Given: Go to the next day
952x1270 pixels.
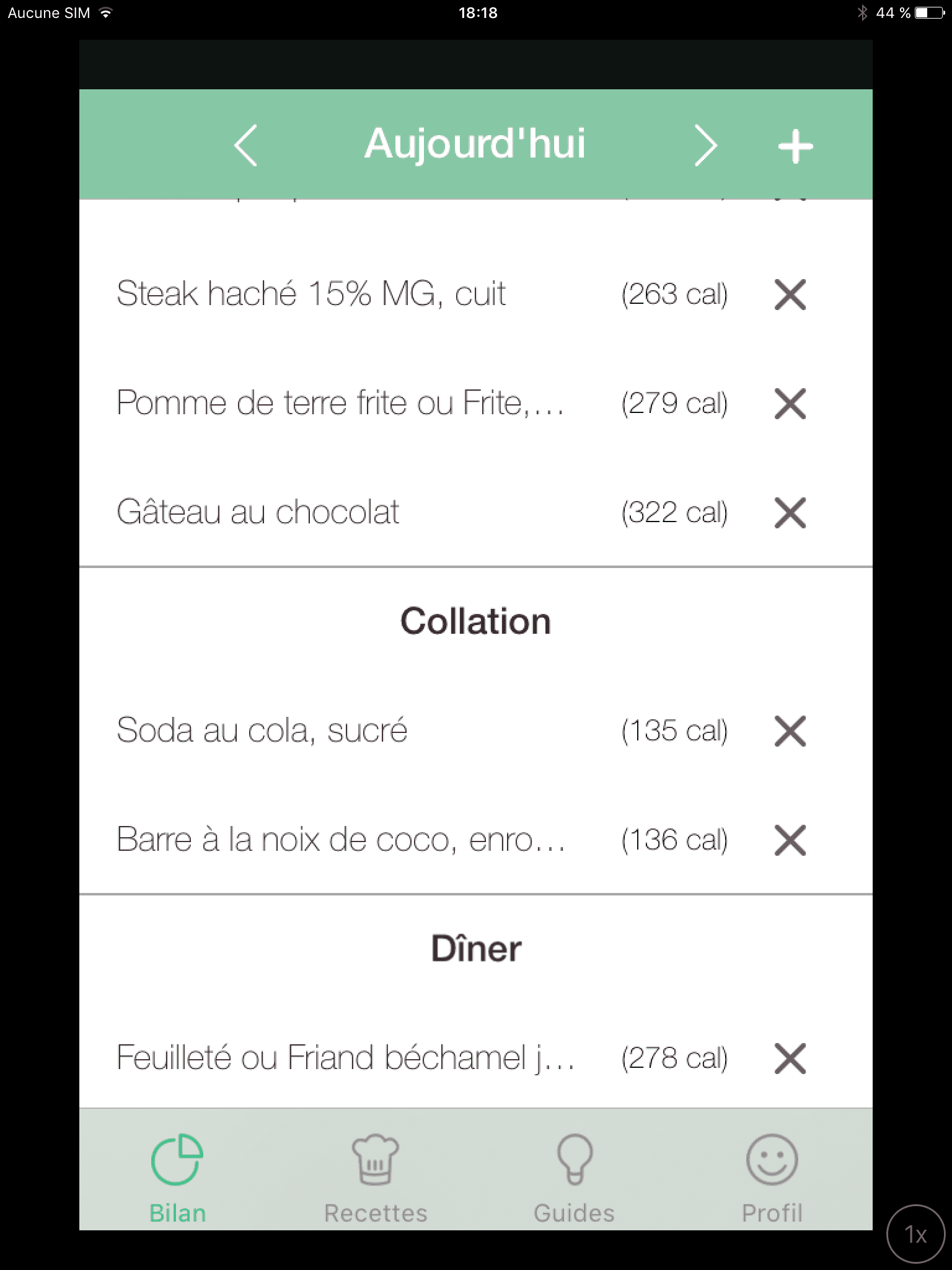Looking at the screenshot, I should (705, 146).
